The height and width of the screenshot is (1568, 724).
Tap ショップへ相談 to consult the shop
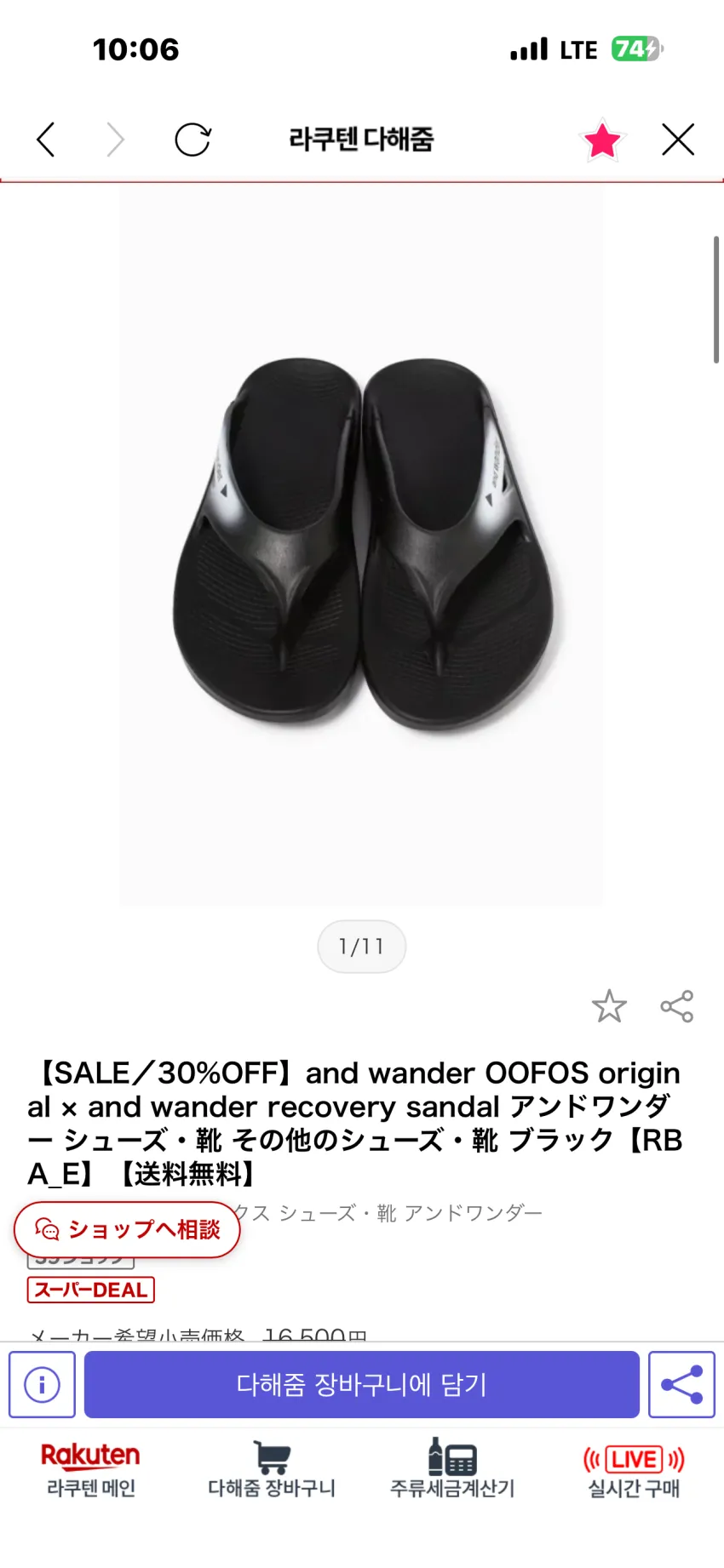click(127, 1229)
